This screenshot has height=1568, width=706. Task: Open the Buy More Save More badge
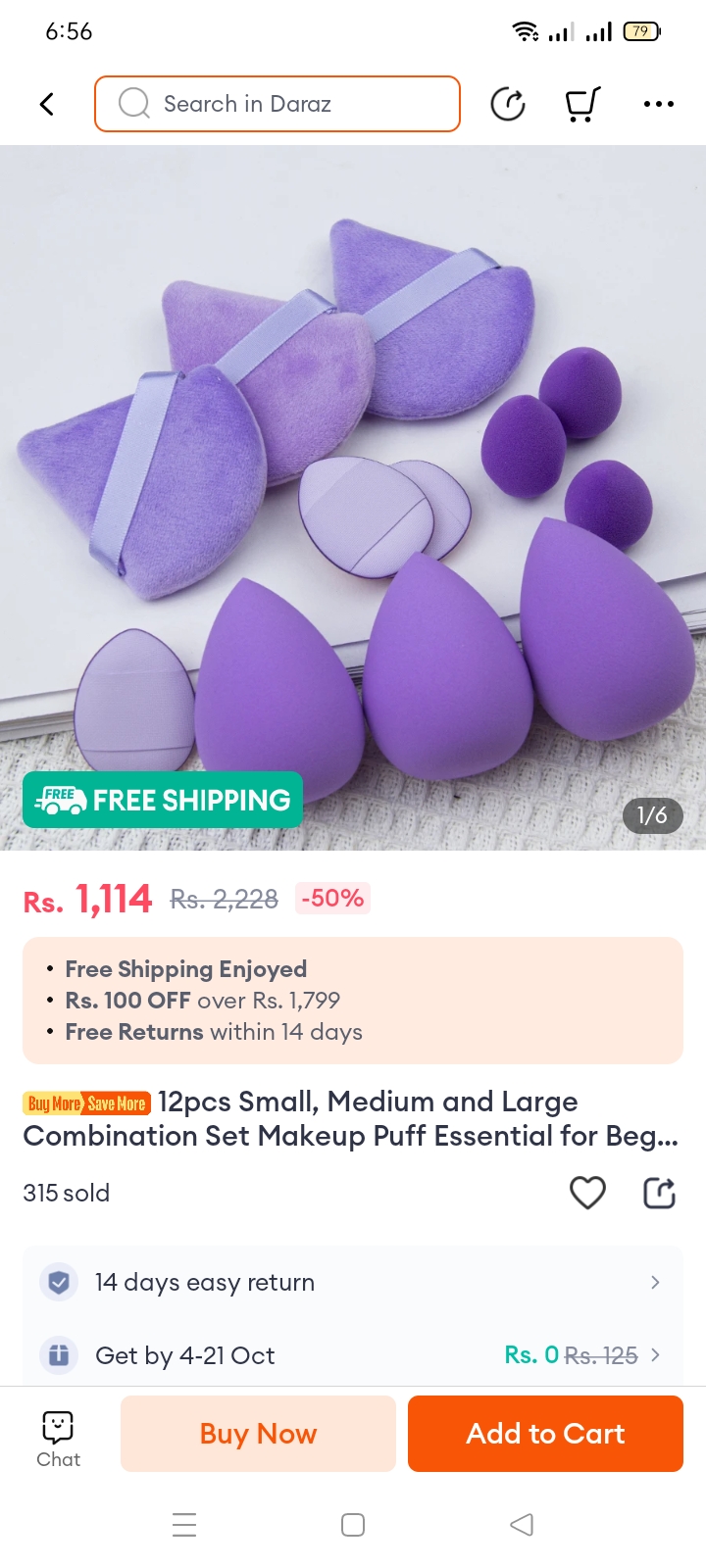tap(86, 1103)
